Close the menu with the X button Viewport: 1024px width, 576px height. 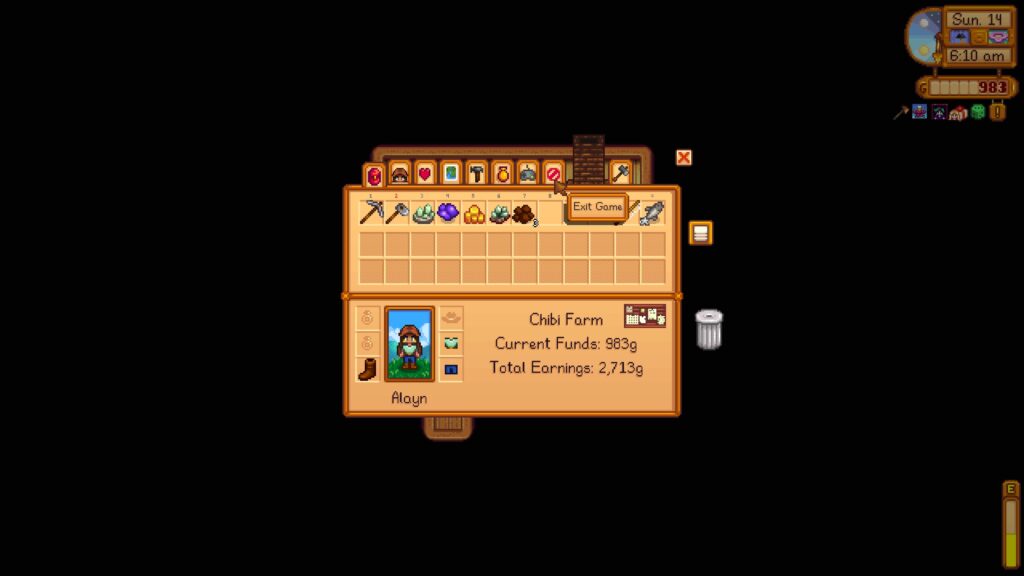(x=684, y=157)
